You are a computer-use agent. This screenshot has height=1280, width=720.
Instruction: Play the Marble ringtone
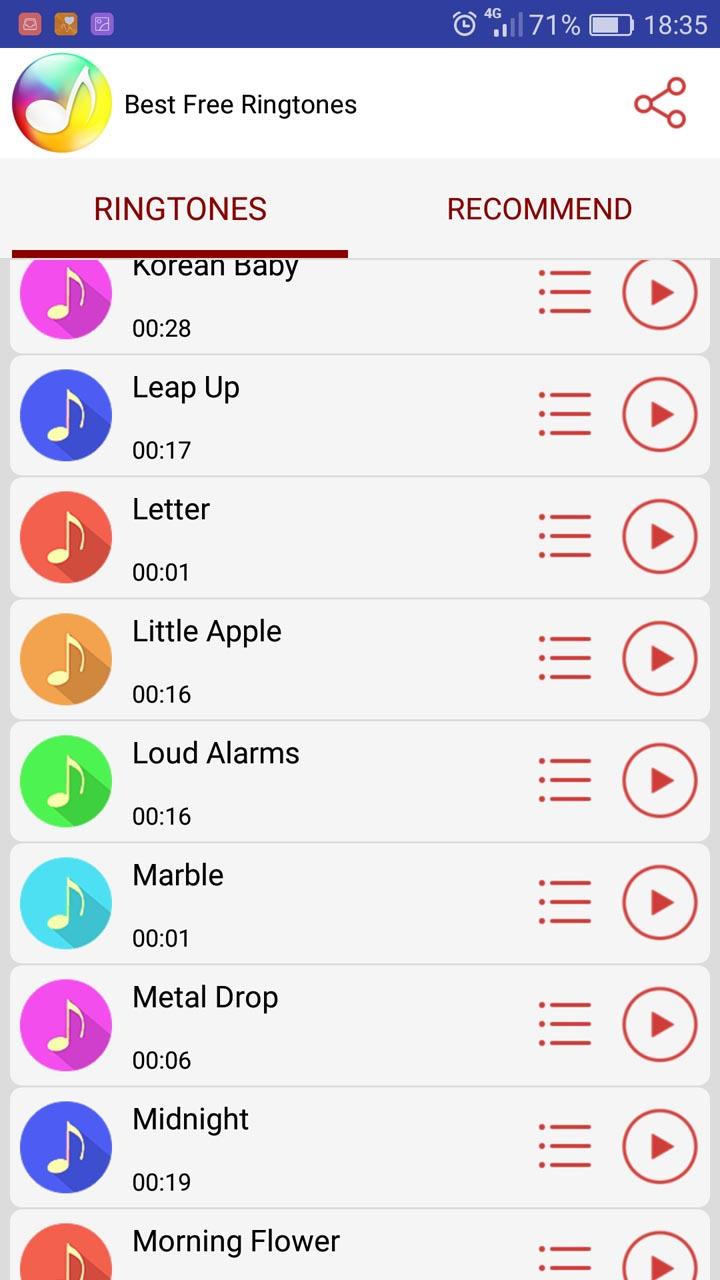pos(660,903)
